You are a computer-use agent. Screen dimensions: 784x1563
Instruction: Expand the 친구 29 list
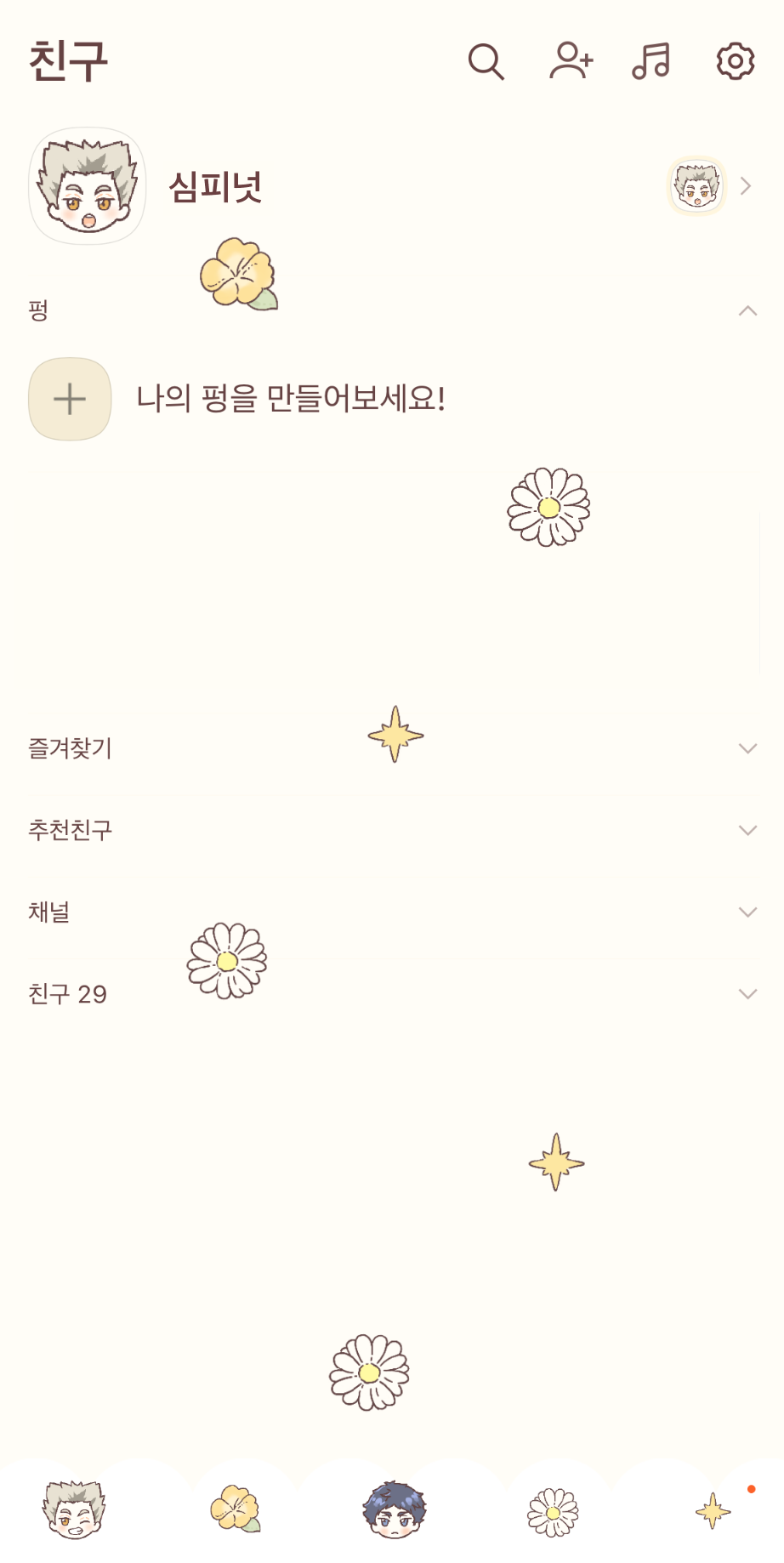(x=747, y=993)
